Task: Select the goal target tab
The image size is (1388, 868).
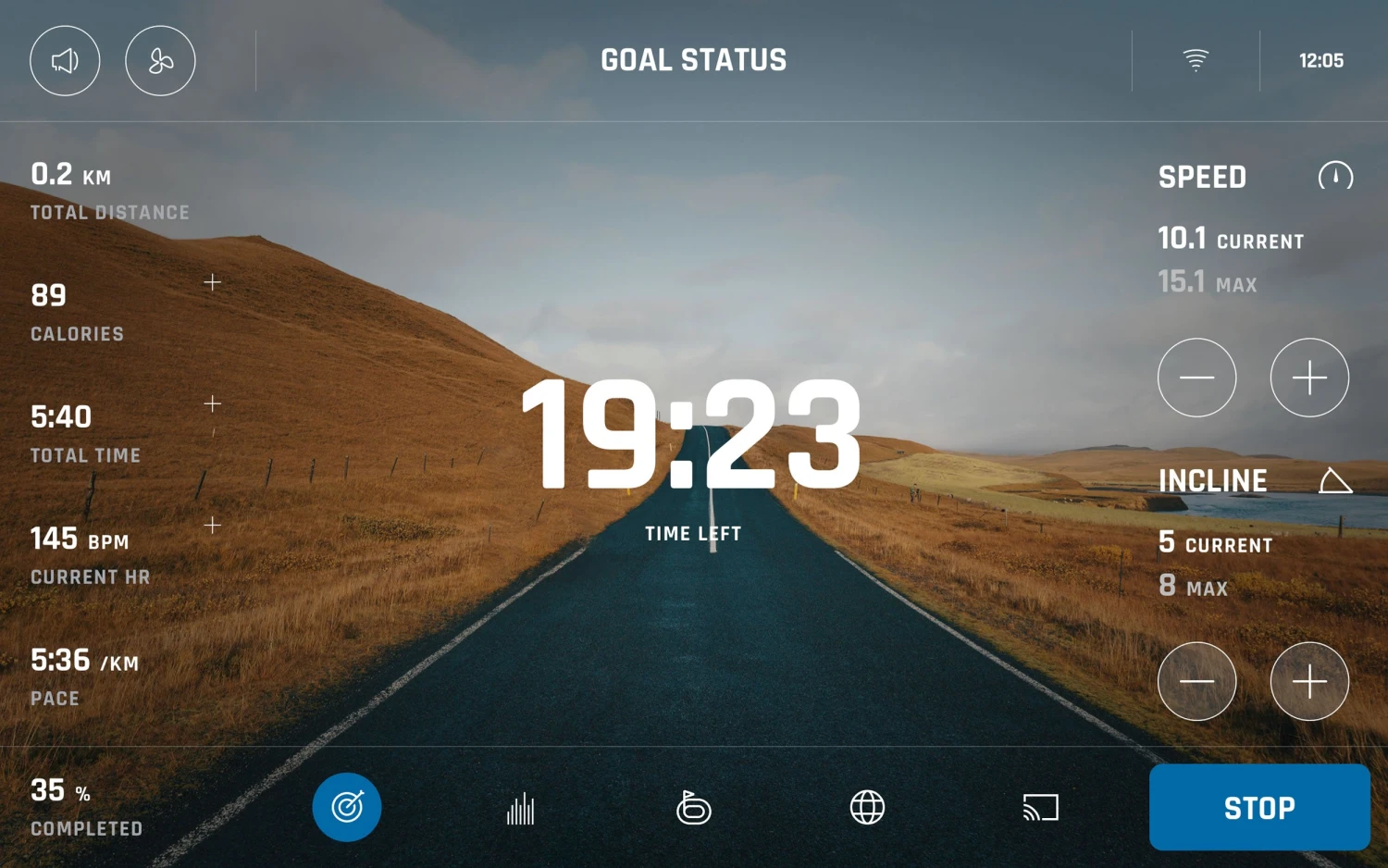Action: click(347, 807)
